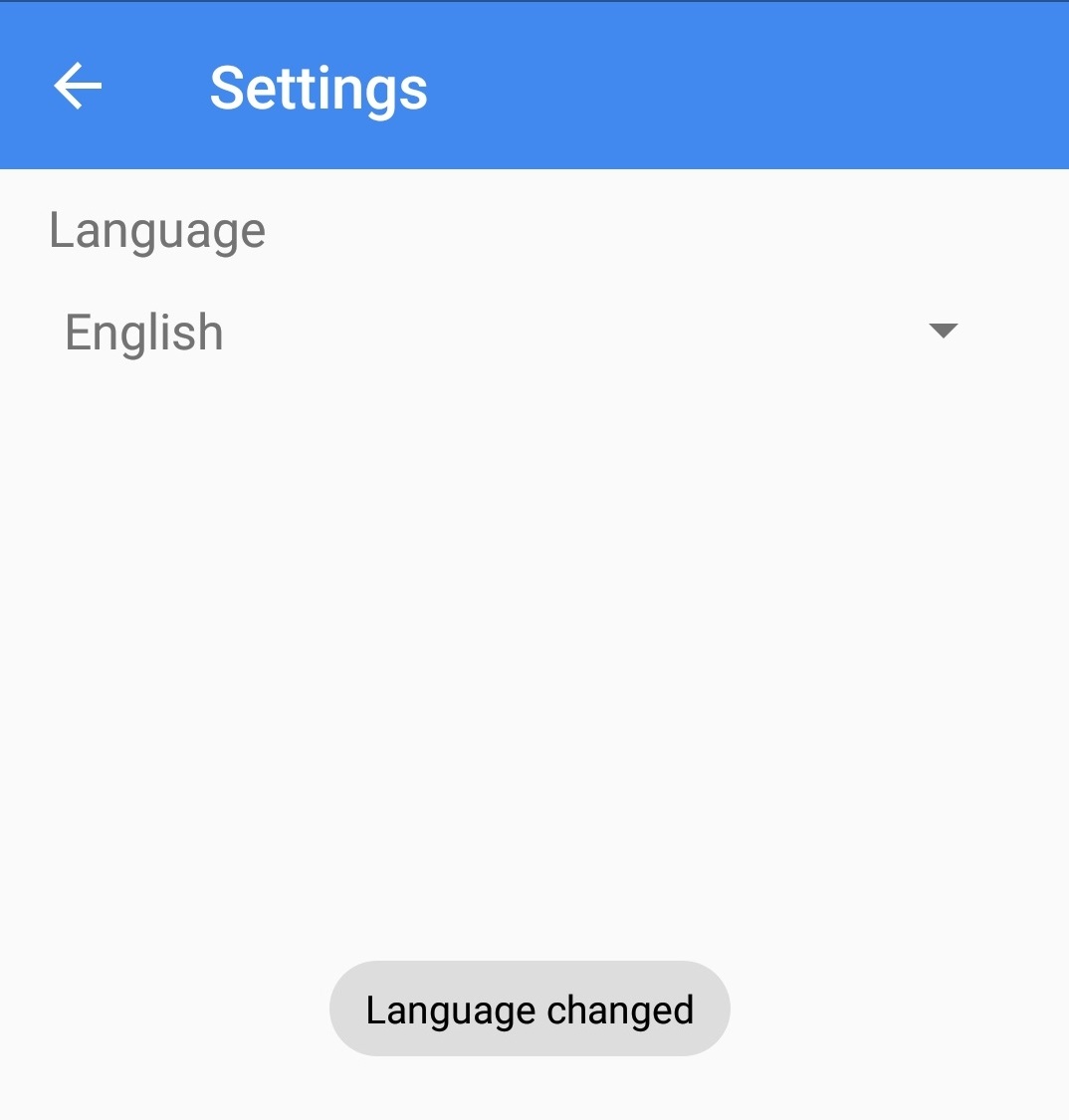This screenshot has height=1120, width=1069.
Task: Go back from Settings
Action: tap(78, 87)
